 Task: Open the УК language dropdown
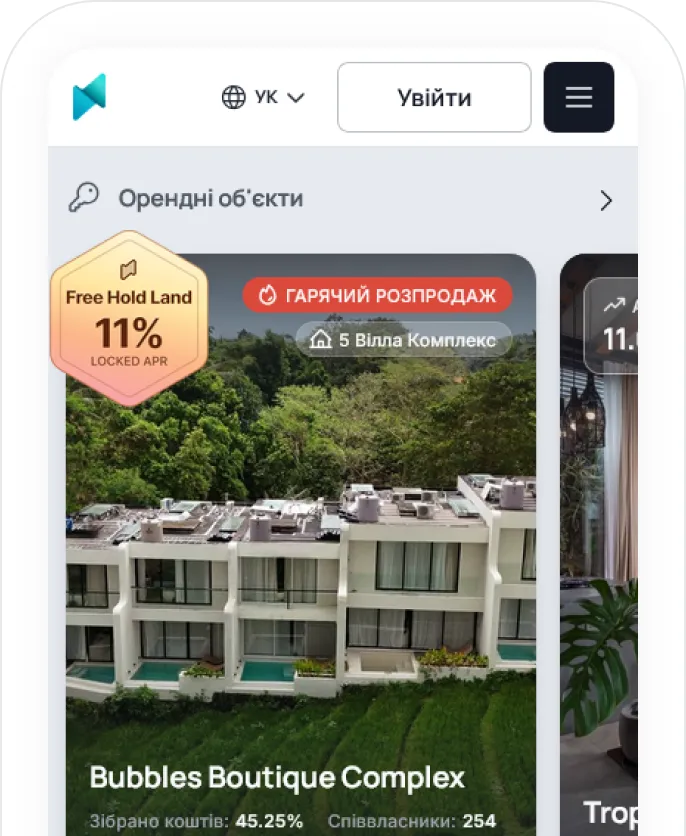pyautogui.click(x=263, y=97)
